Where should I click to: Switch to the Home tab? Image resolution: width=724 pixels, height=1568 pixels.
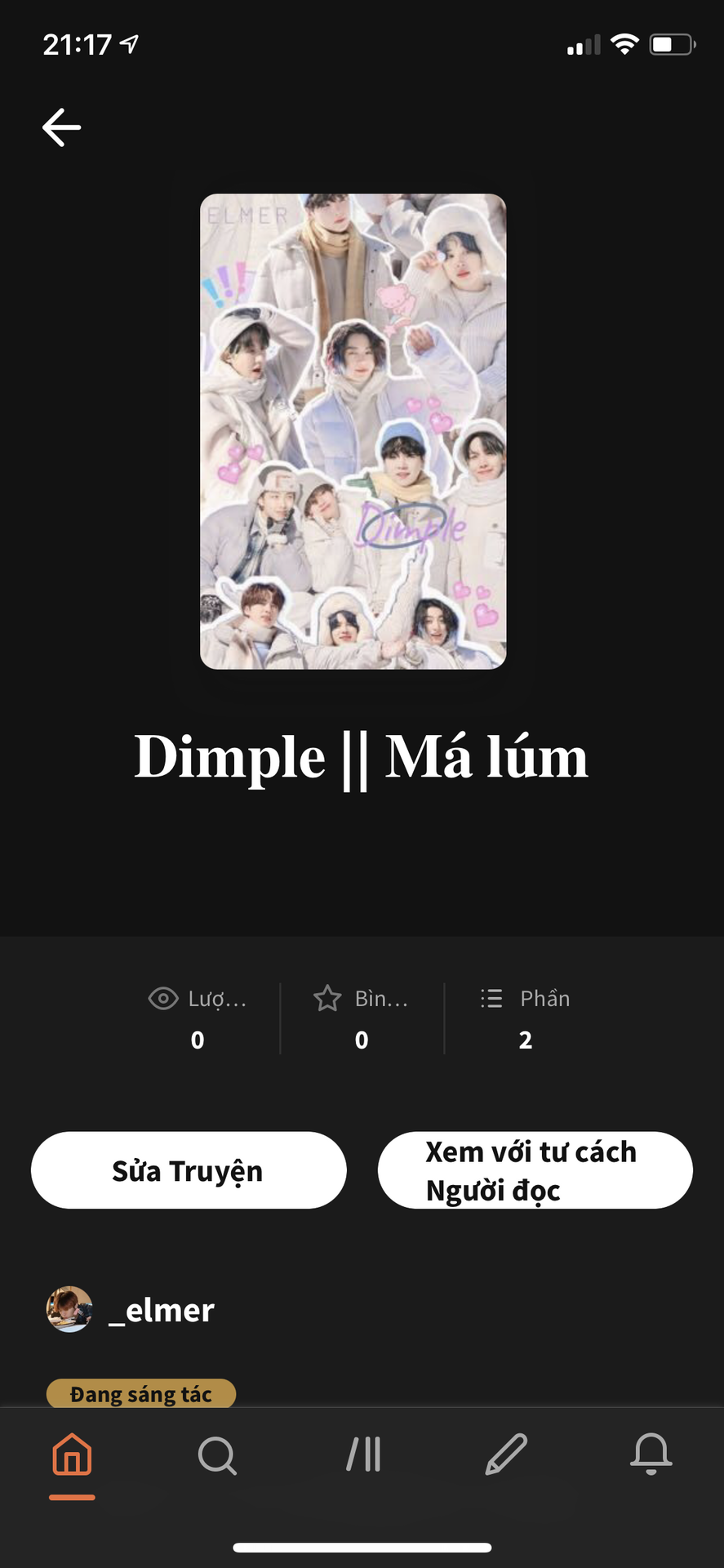click(x=72, y=1455)
